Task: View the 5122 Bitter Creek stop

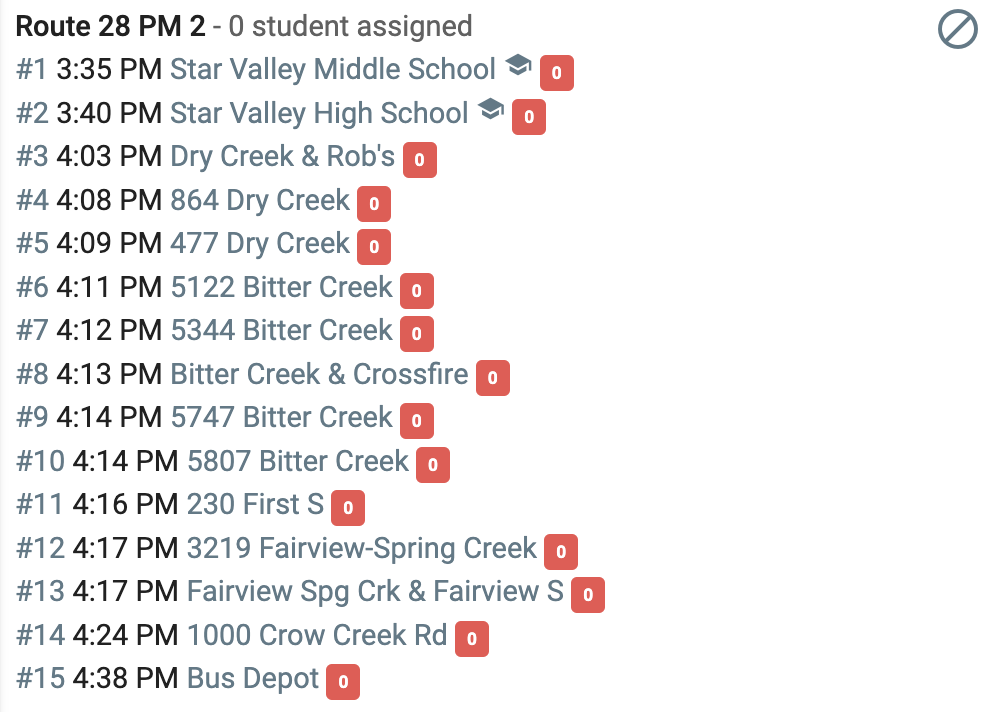Action: [281, 287]
